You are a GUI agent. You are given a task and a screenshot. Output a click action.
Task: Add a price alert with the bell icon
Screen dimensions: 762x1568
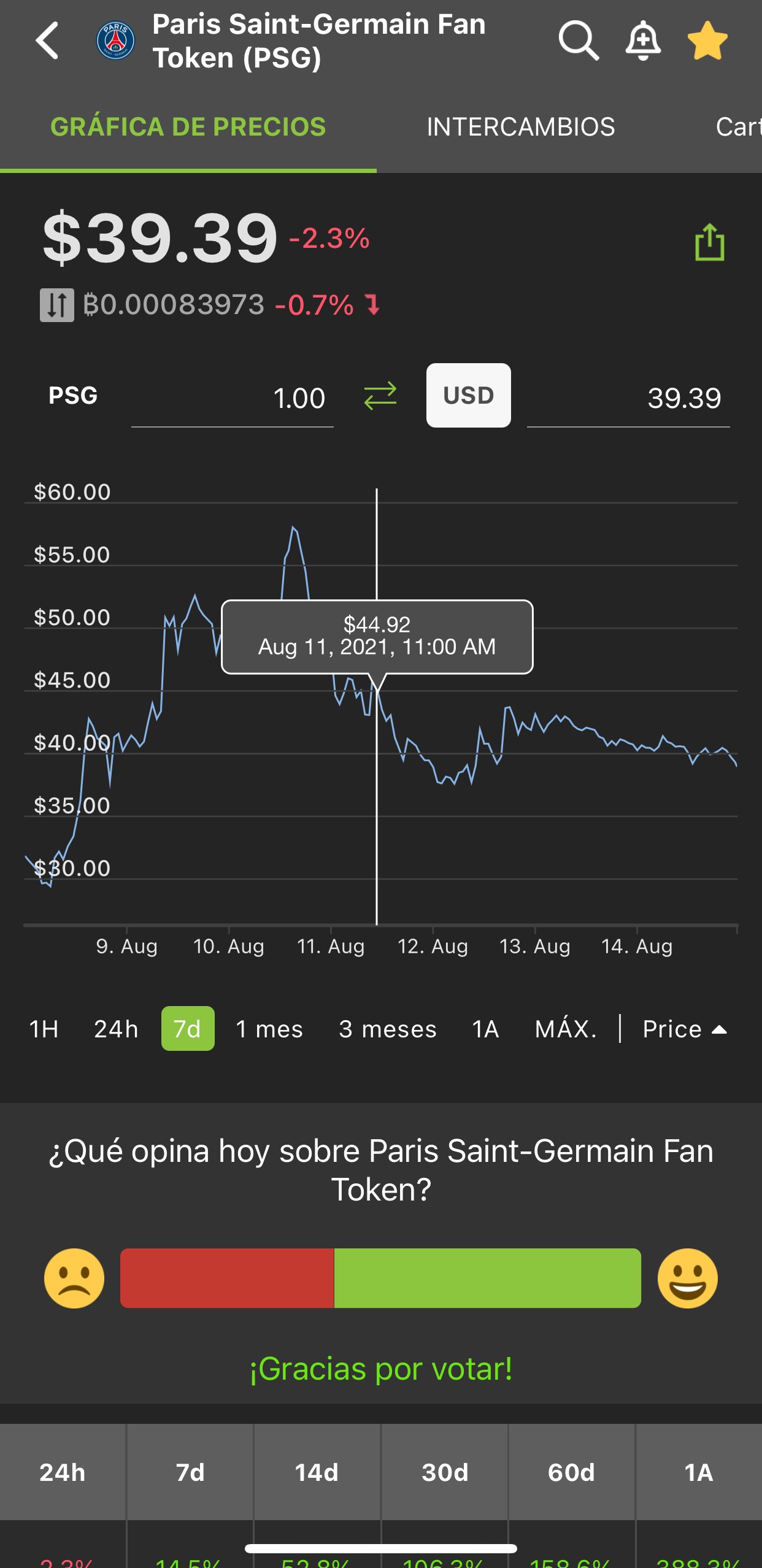point(642,41)
